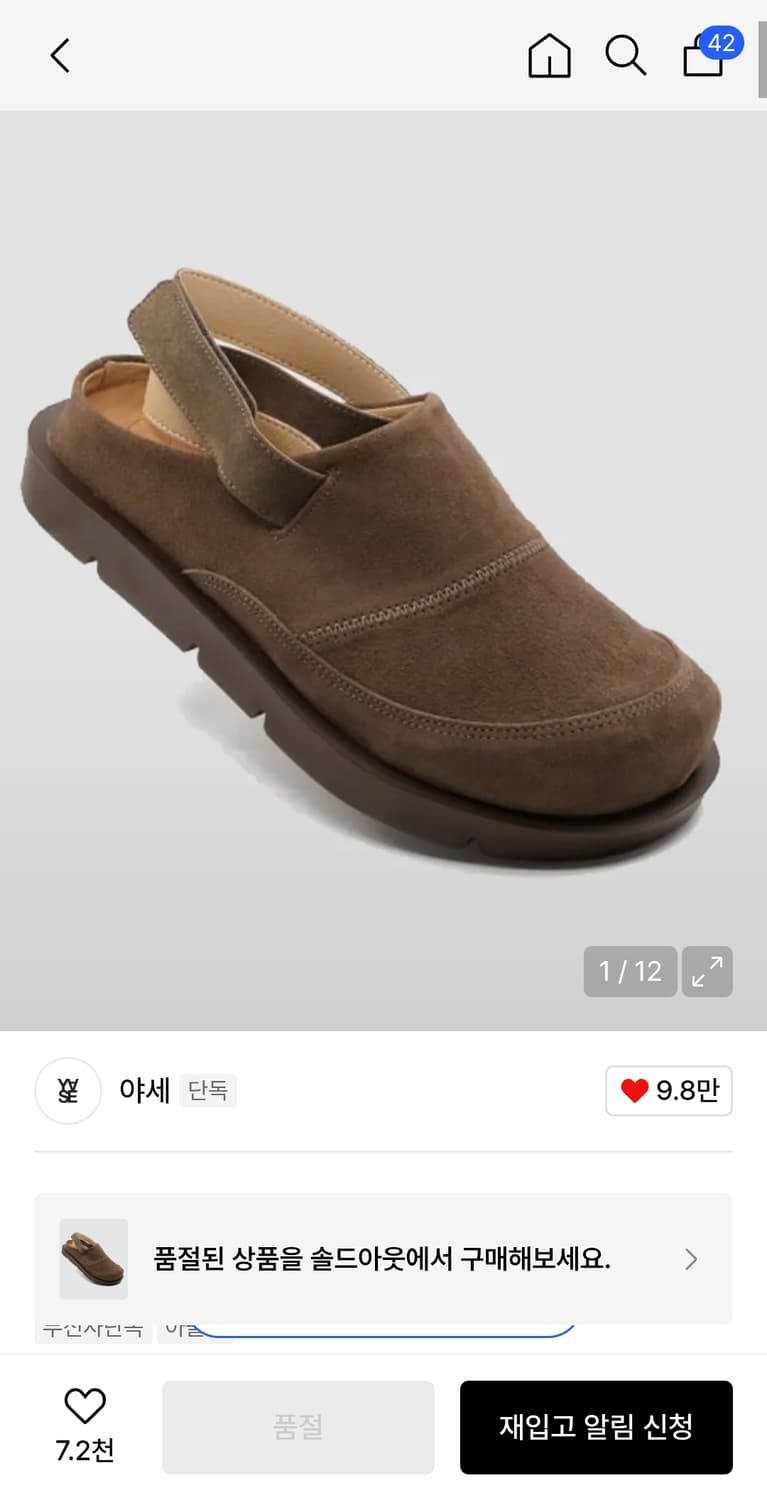Image resolution: width=767 pixels, height=1500 pixels.
Task: Tap the disabled 품절 button
Action: pos(298,1427)
